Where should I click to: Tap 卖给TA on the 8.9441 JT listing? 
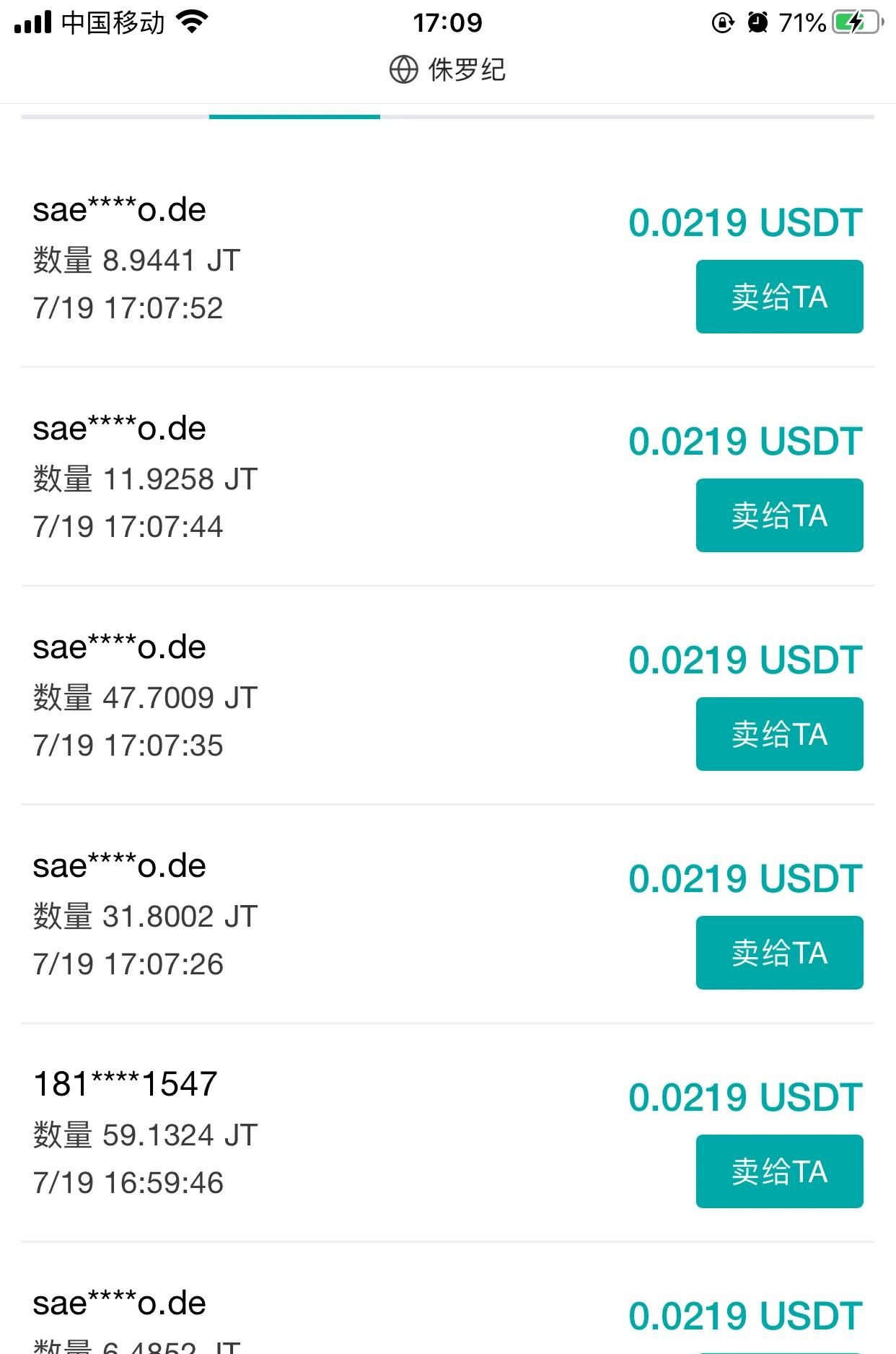779,296
